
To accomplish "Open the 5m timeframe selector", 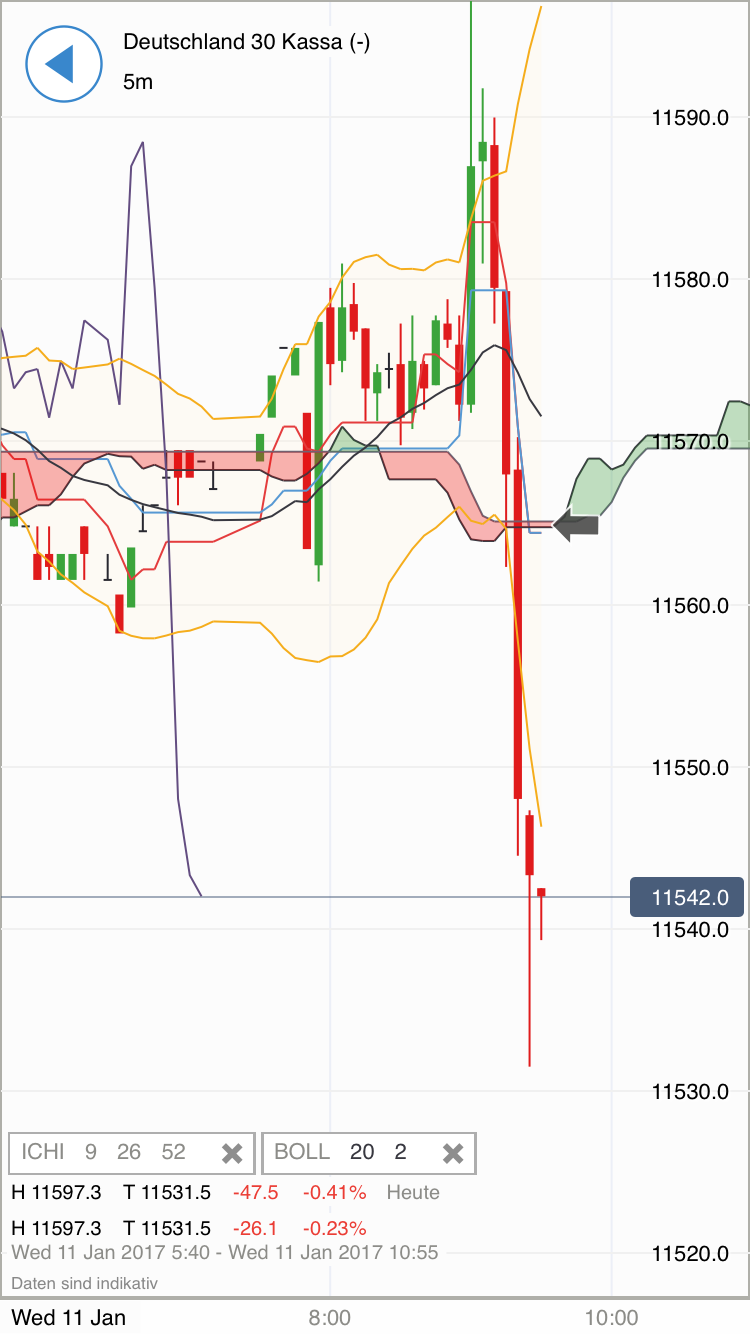I will pyautogui.click(x=138, y=82).
